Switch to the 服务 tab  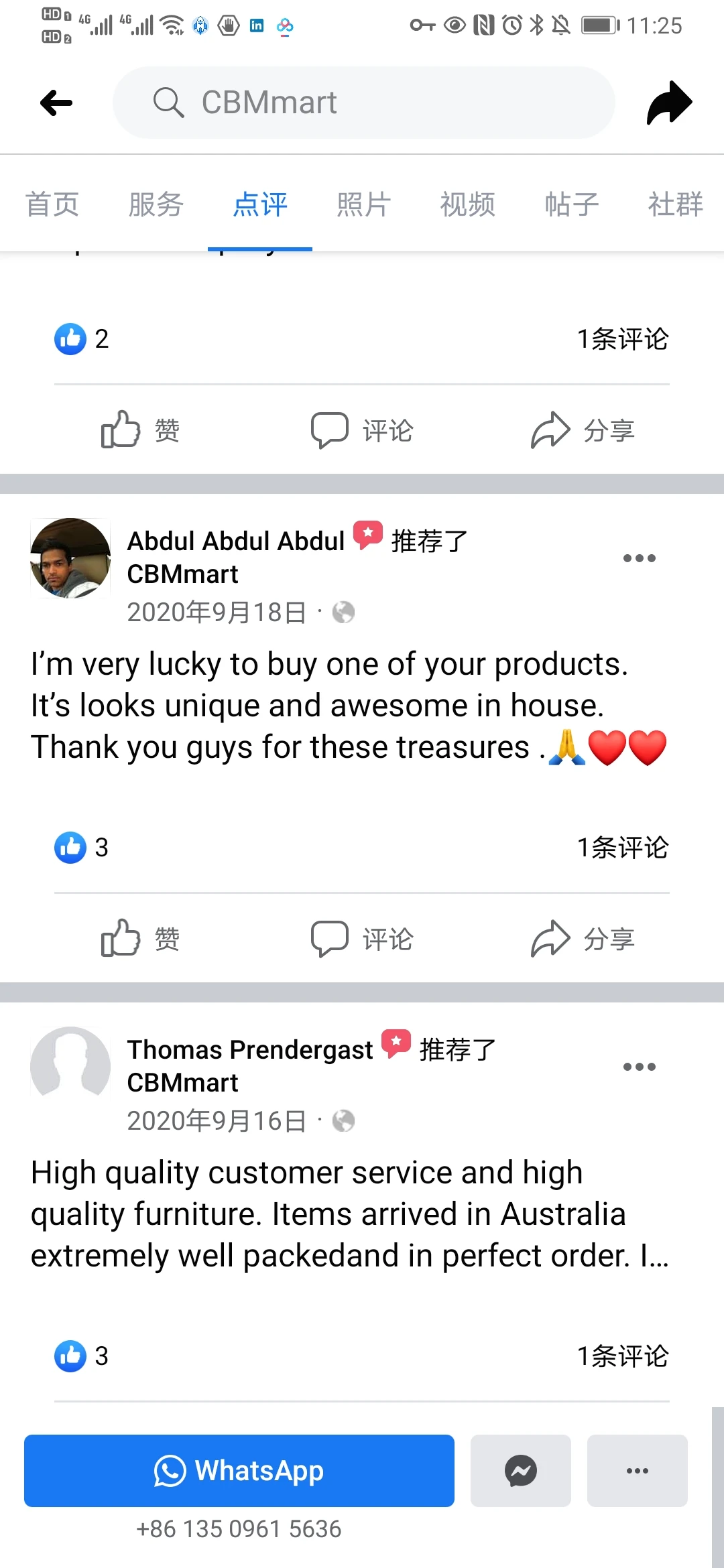(x=156, y=204)
